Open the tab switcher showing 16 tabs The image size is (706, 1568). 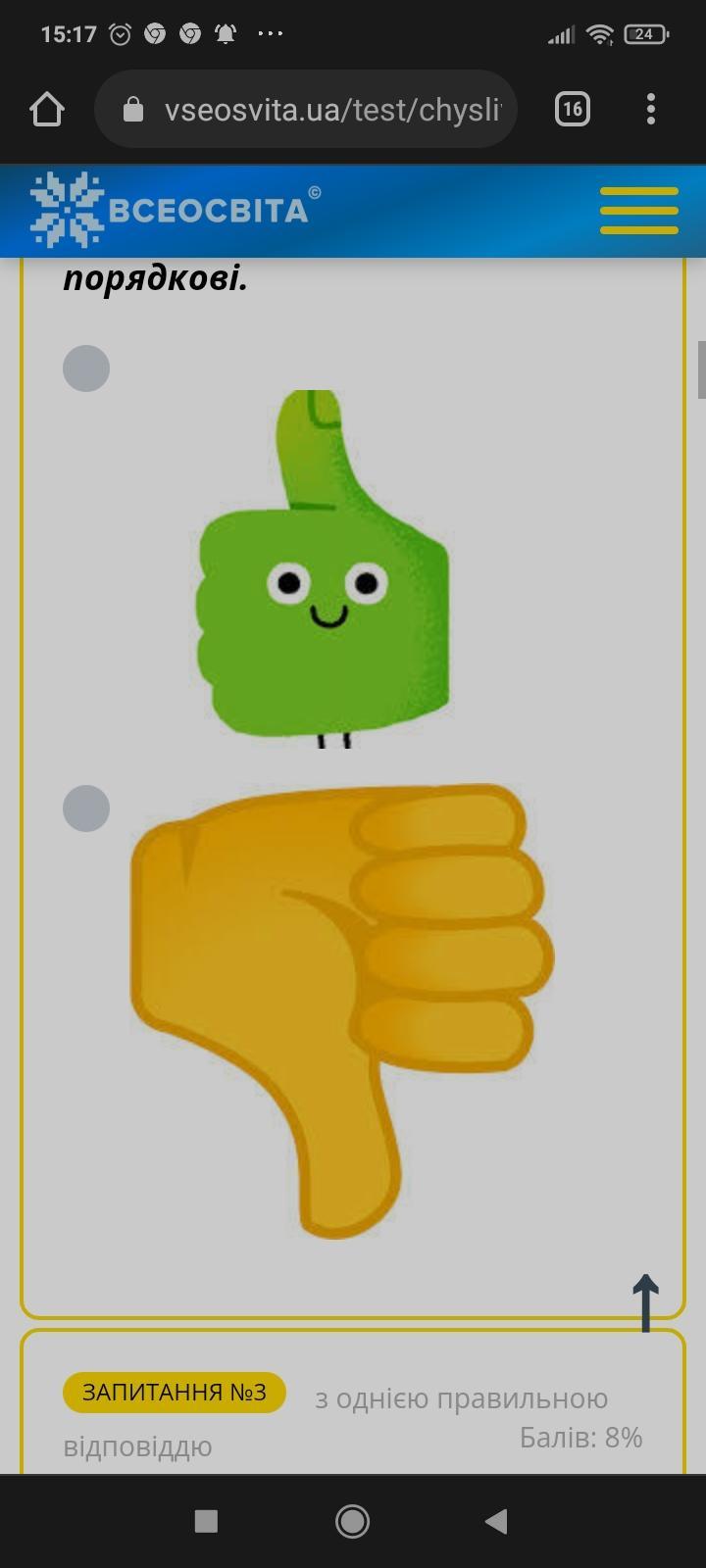tap(573, 109)
